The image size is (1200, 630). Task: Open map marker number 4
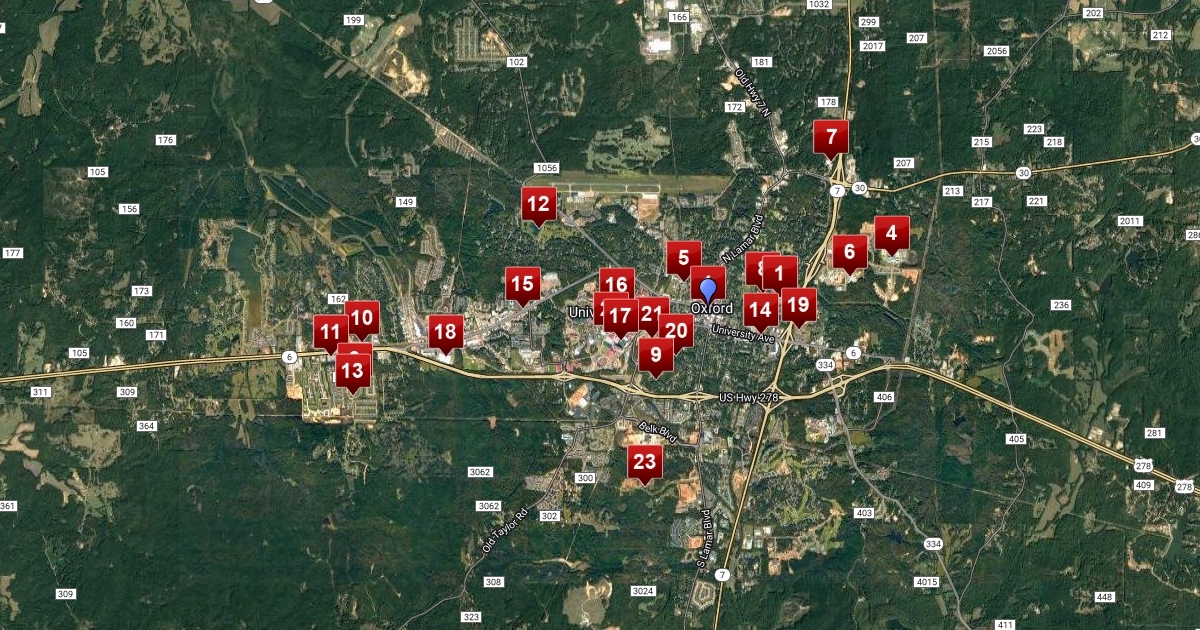(x=891, y=234)
